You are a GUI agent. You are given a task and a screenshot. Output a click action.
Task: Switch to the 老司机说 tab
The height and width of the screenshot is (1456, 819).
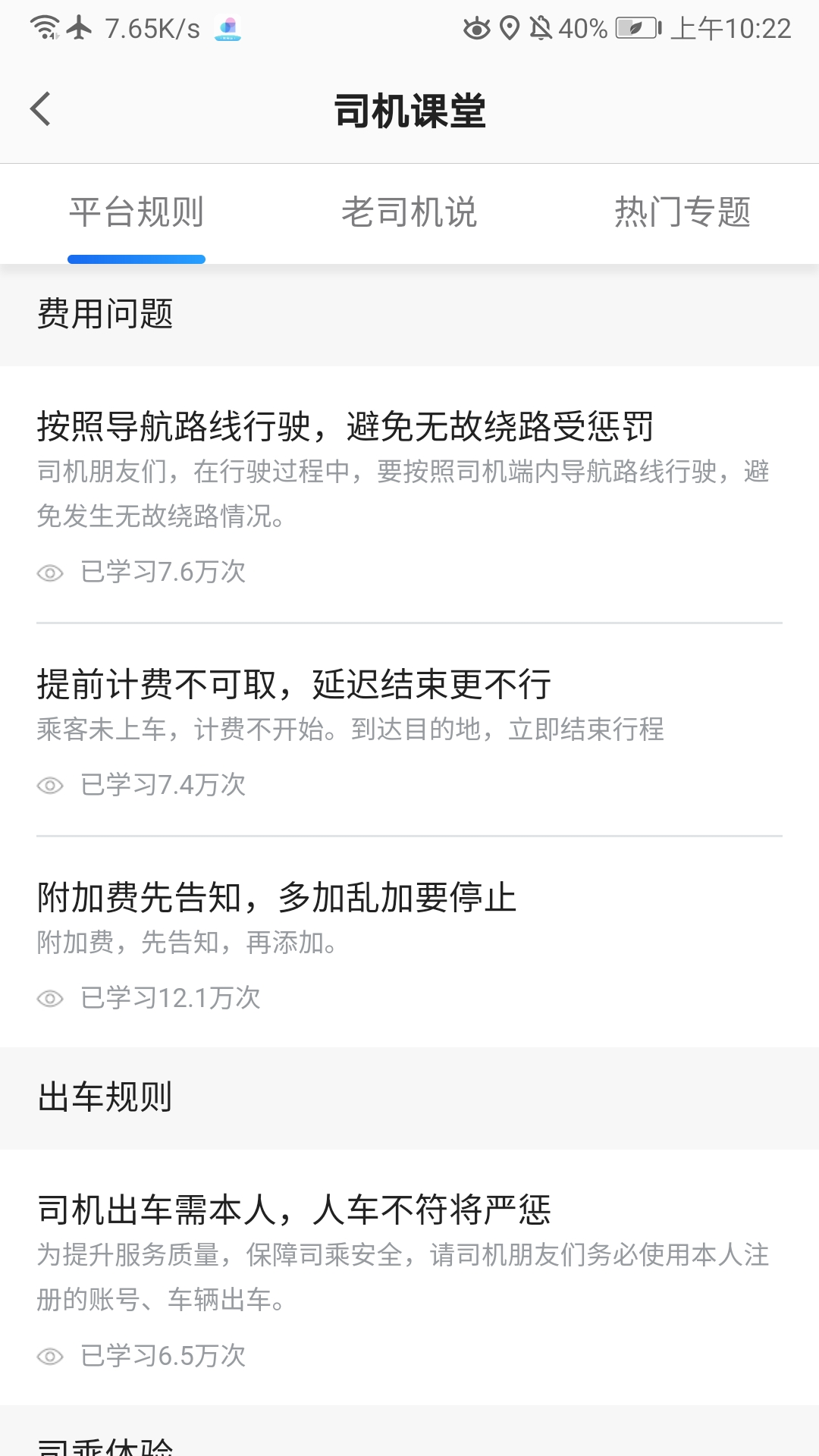[x=410, y=213]
